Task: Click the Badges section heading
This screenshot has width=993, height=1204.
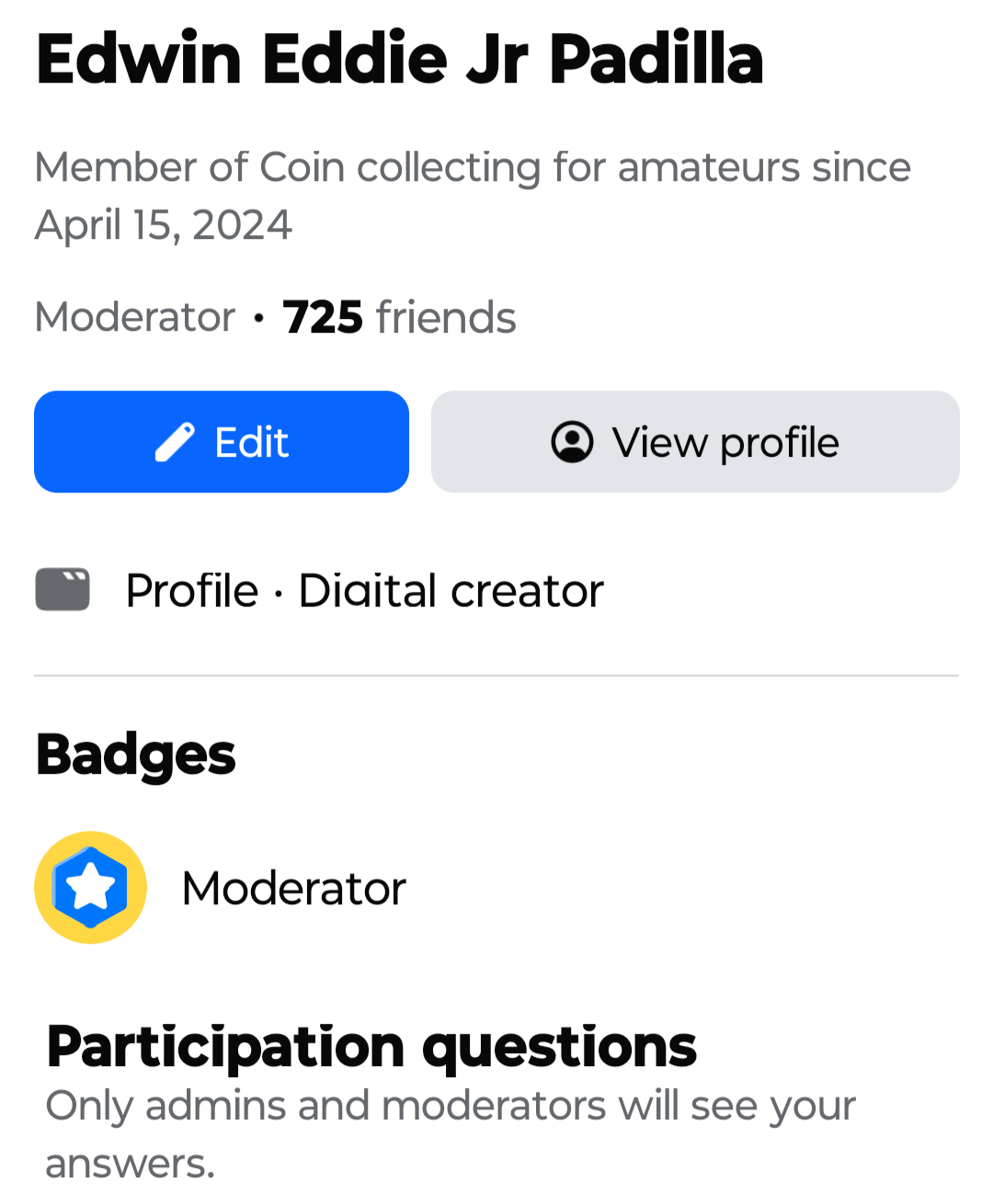Action: [x=135, y=754]
